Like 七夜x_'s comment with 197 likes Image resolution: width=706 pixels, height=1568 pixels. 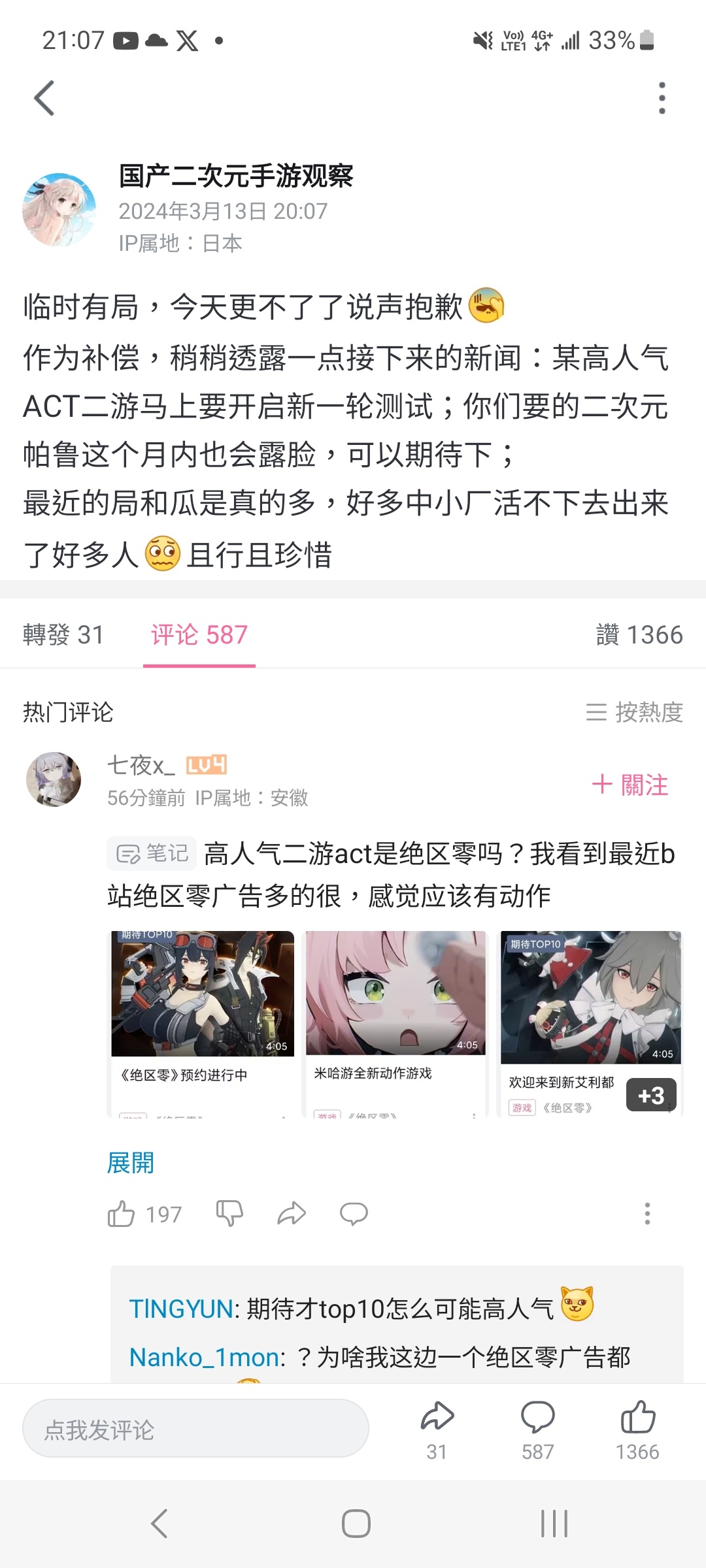122,1214
